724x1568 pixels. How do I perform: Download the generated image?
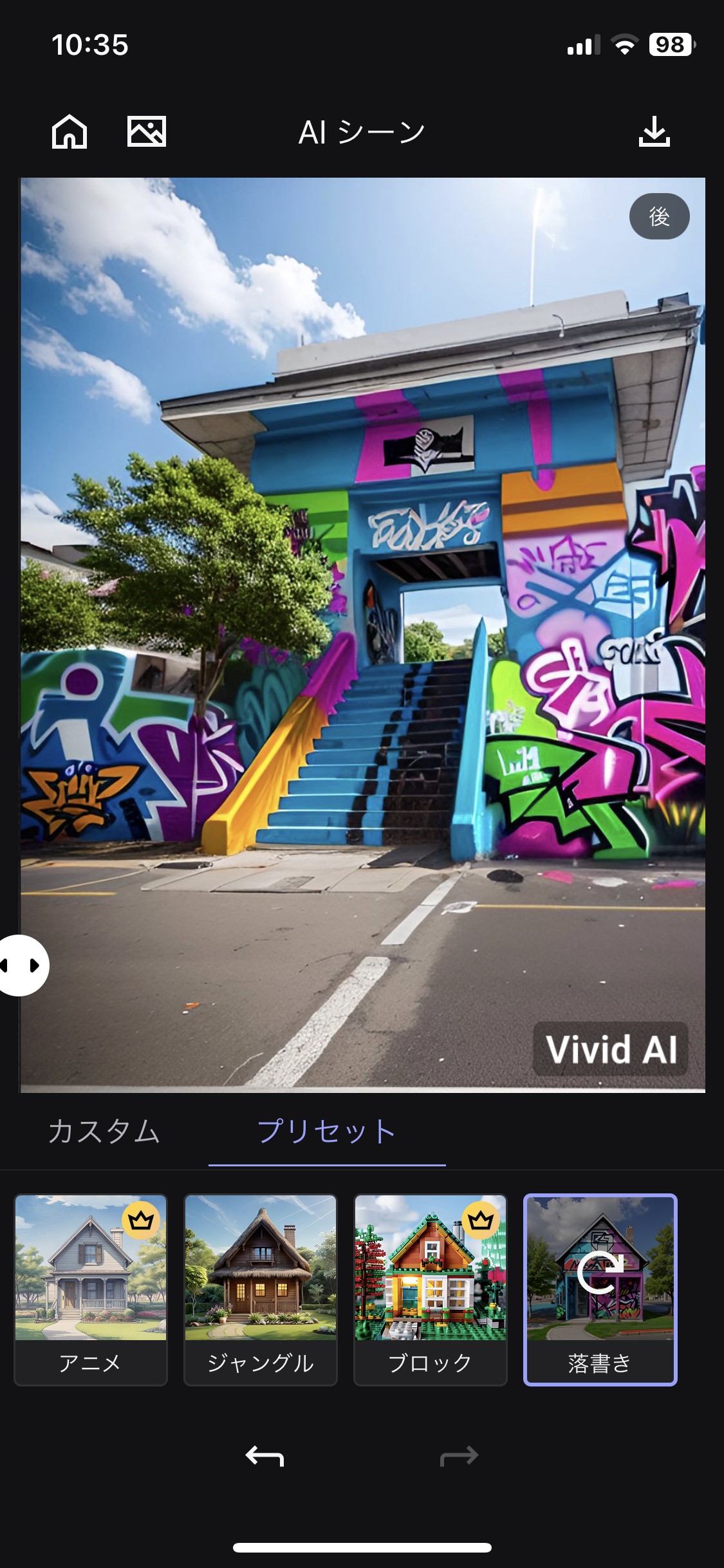coord(654,132)
